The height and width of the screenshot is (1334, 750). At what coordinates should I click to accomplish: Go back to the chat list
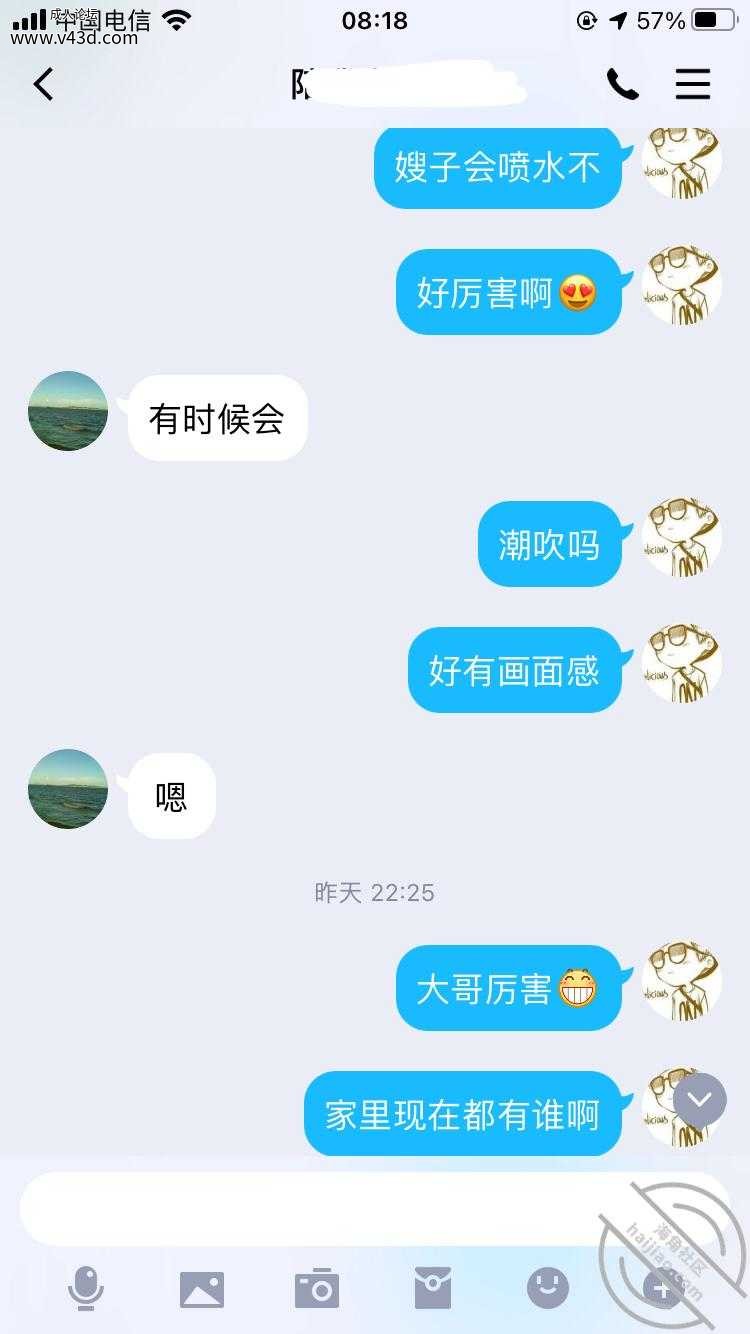[x=43, y=85]
